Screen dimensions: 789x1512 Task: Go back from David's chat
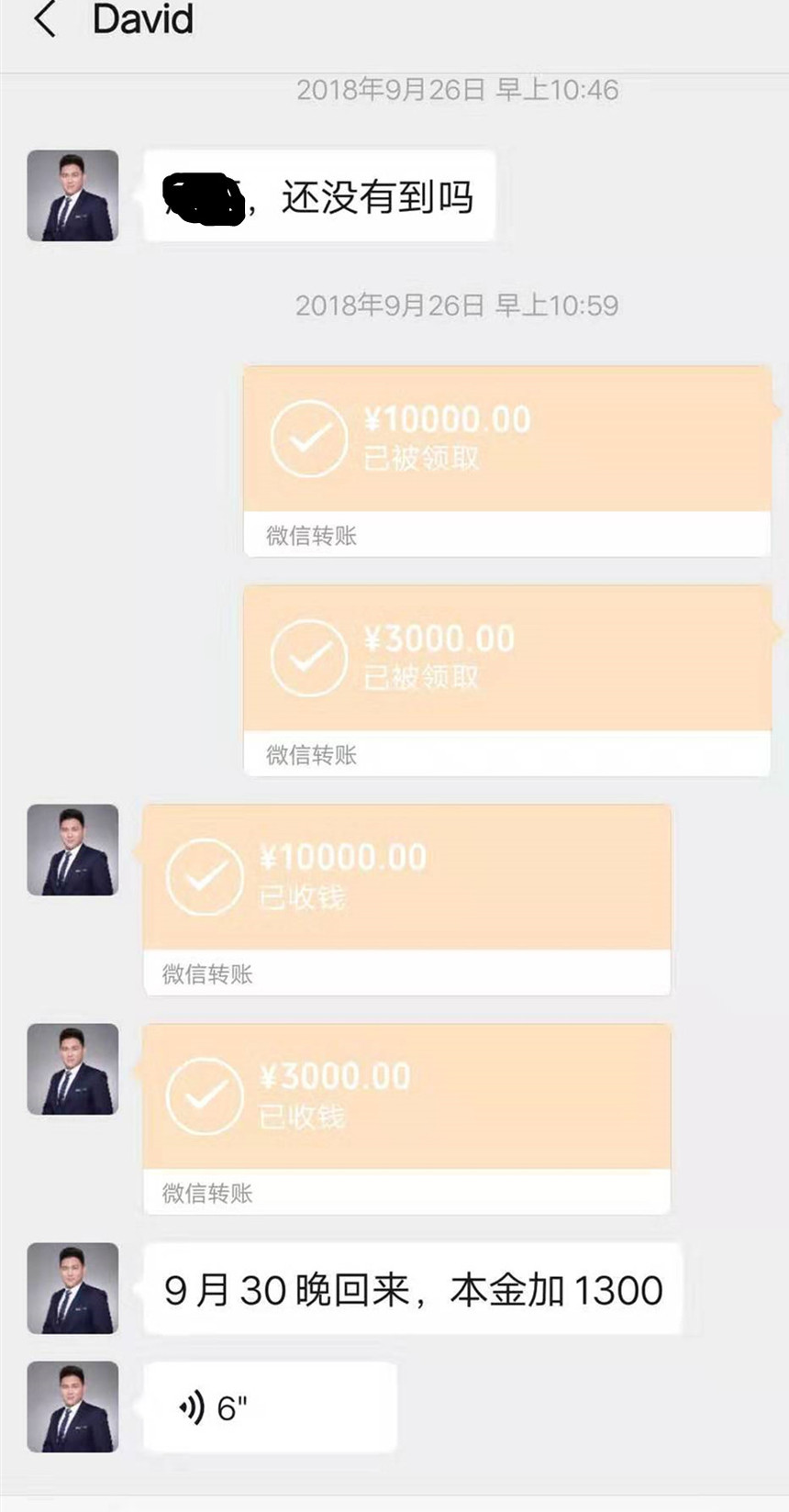click(x=44, y=20)
